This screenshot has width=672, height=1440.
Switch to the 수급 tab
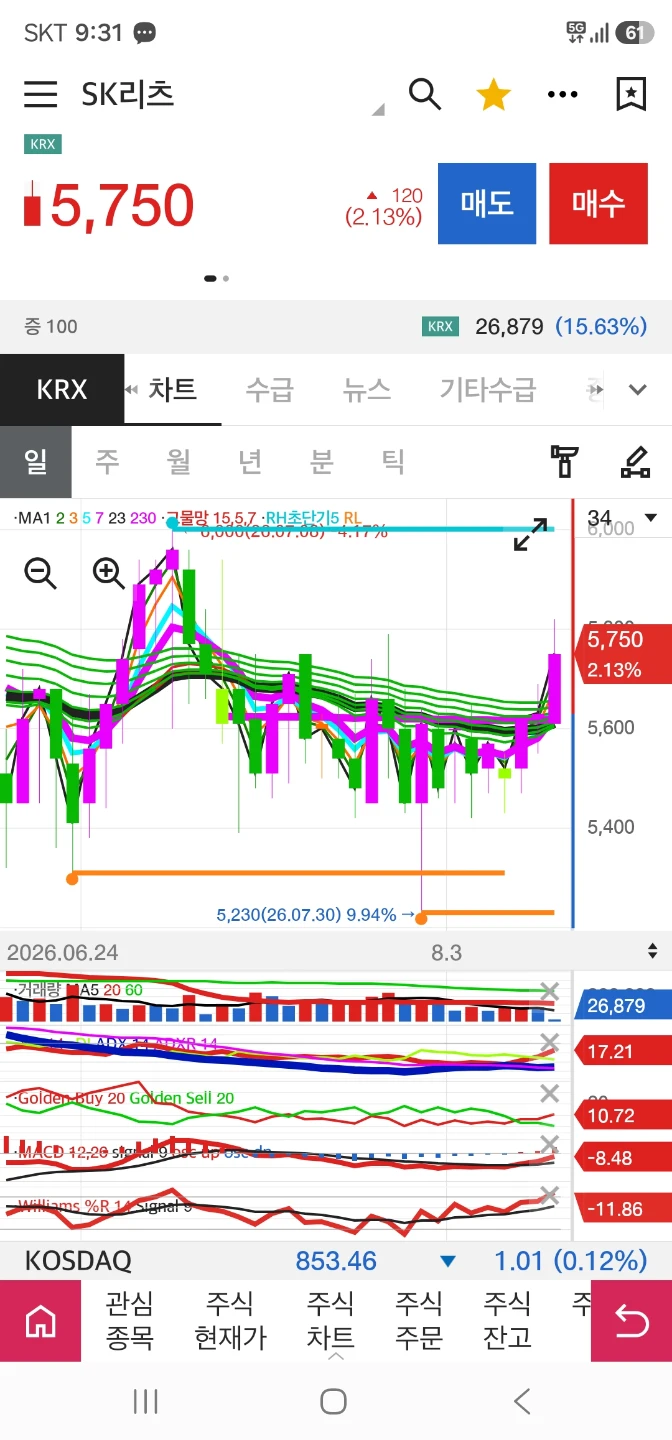(x=269, y=389)
